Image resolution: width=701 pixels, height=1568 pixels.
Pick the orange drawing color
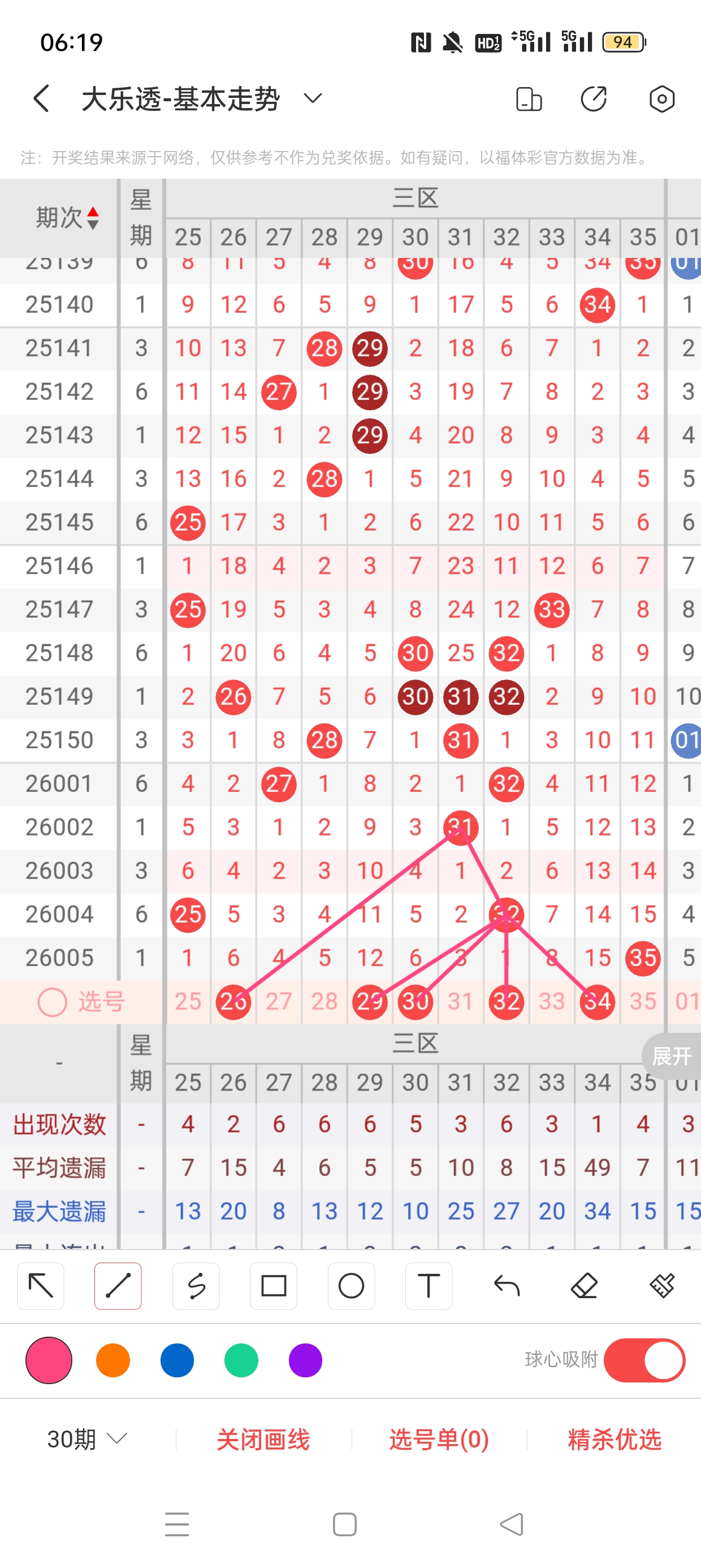[x=113, y=1360]
